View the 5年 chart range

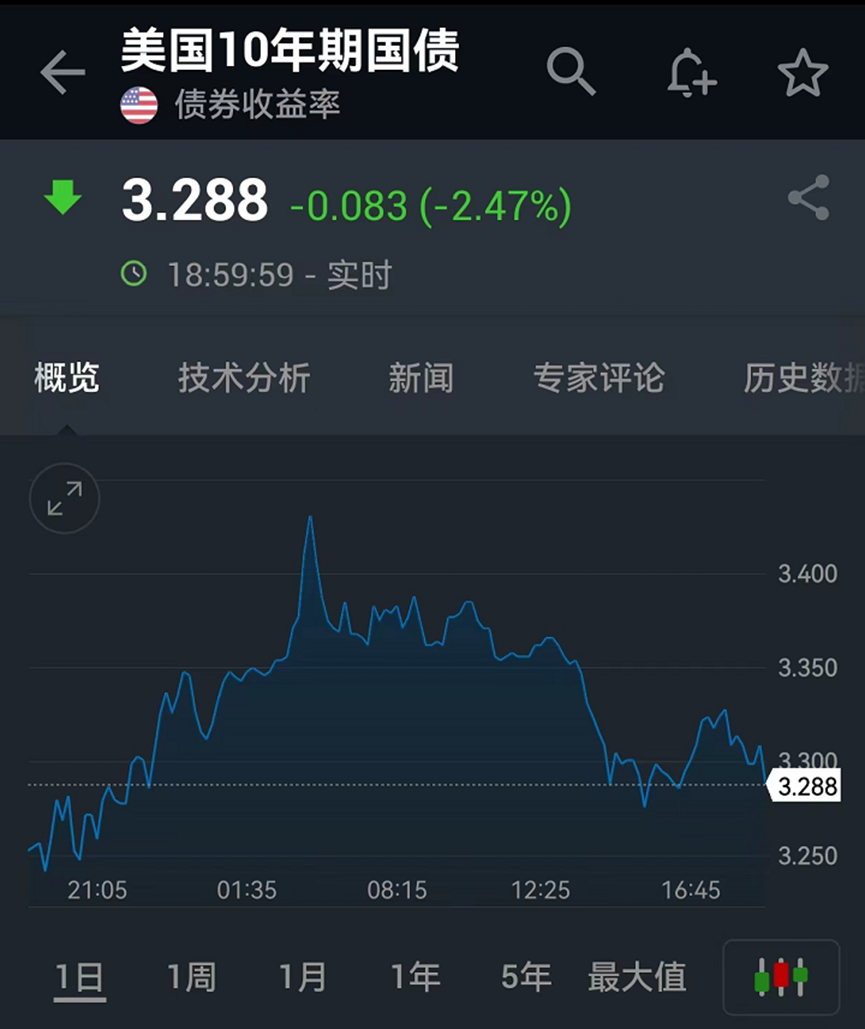[526, 977]
